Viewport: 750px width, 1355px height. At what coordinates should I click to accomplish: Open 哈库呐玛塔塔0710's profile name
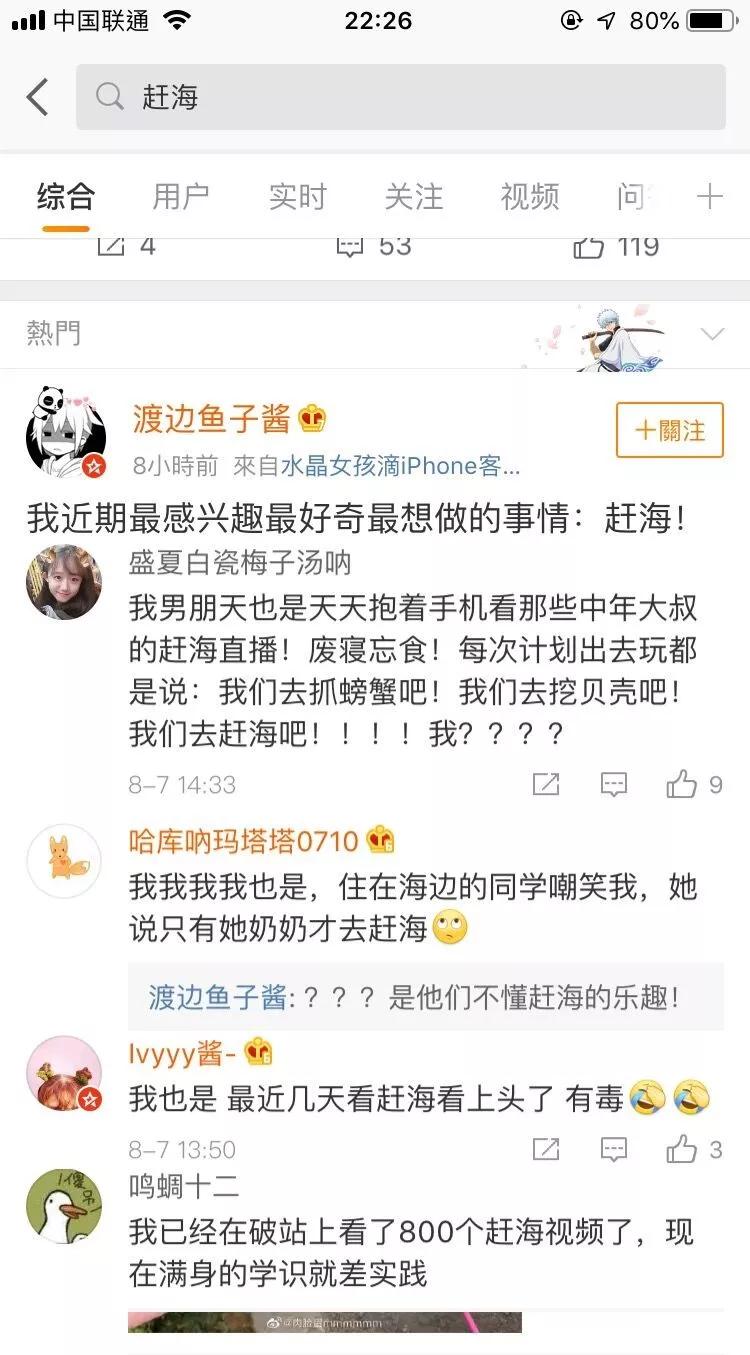243,841
